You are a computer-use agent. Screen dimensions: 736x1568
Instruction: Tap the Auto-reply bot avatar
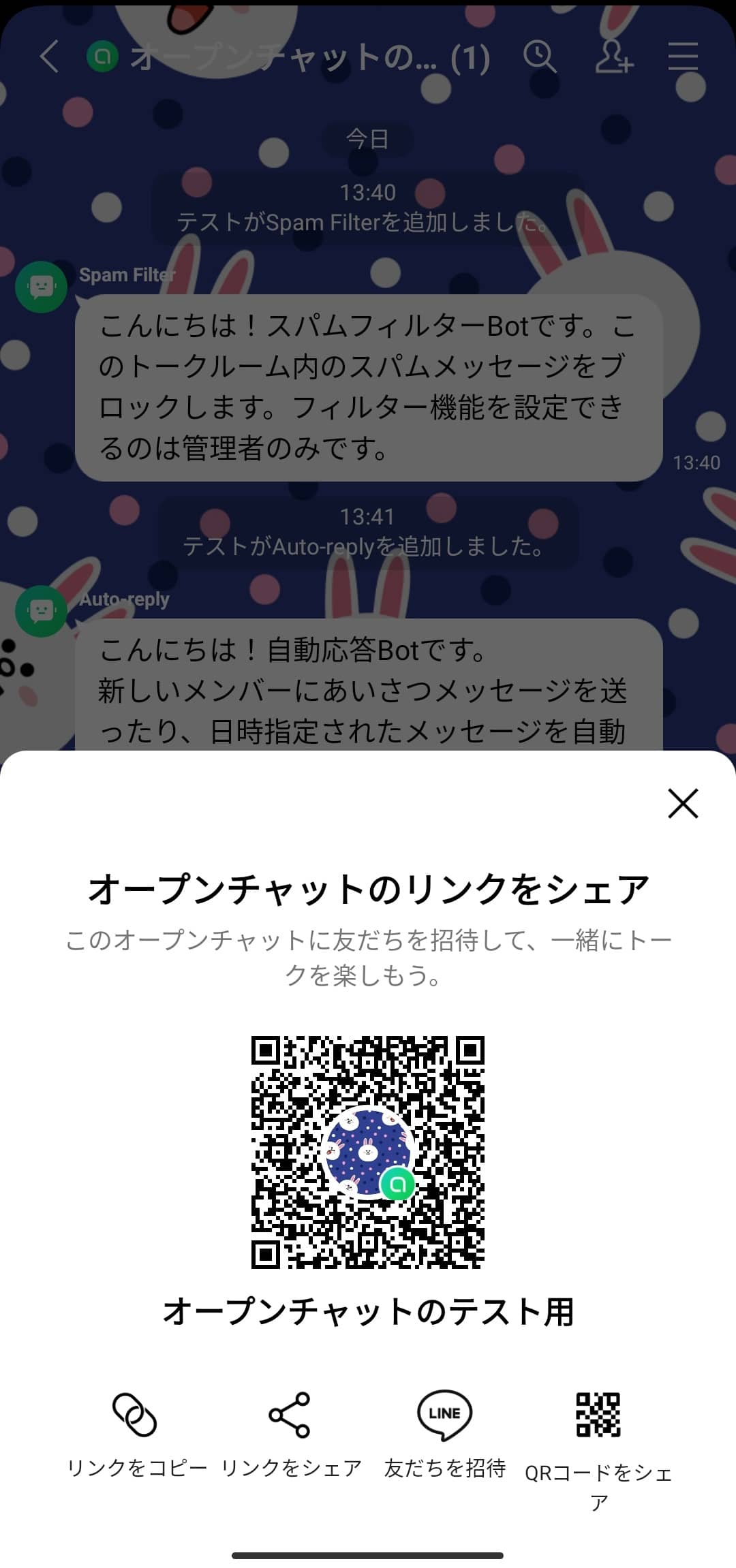pyautogui.click(x=41, y=610)
